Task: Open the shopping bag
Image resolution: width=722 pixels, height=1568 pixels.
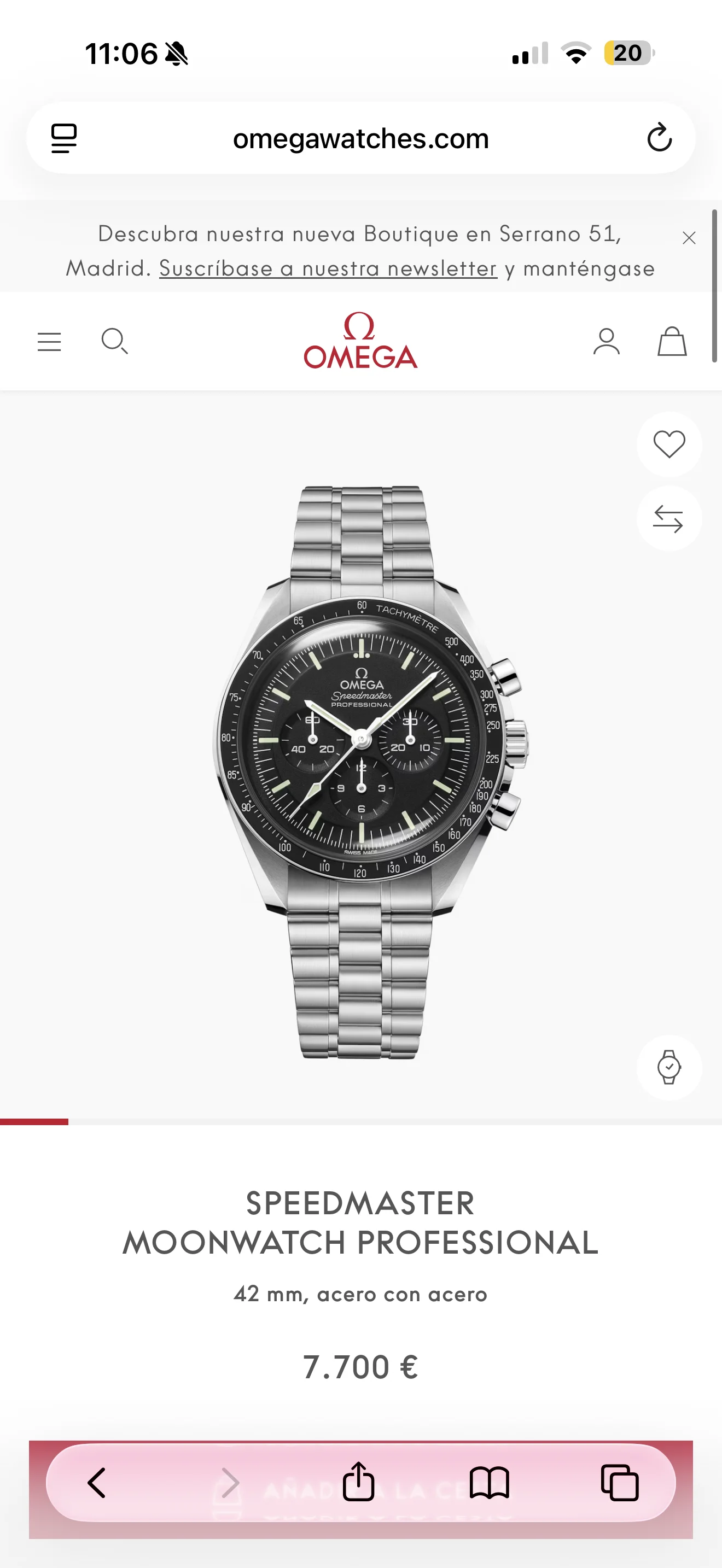Action: (672, 342)
